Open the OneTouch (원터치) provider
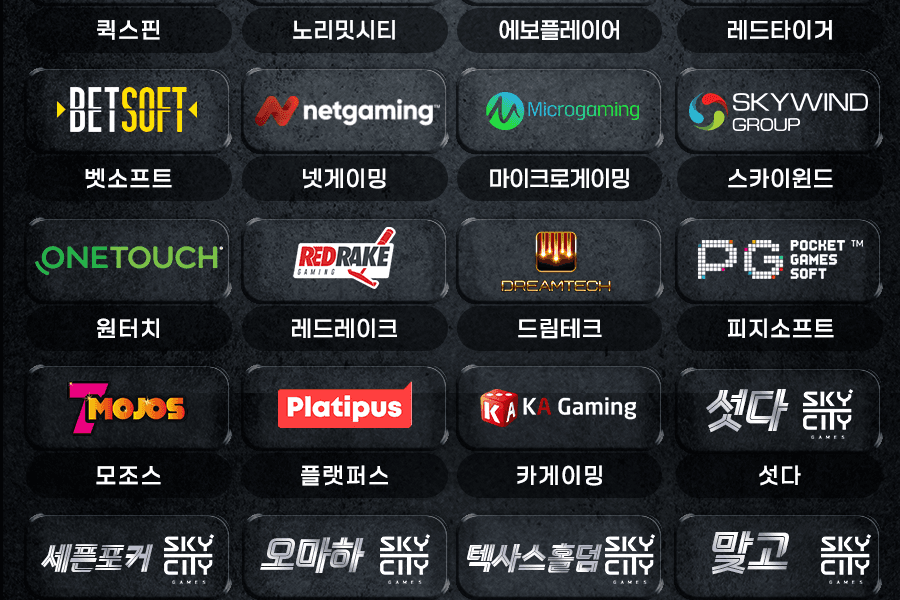 tap(127, 259)
